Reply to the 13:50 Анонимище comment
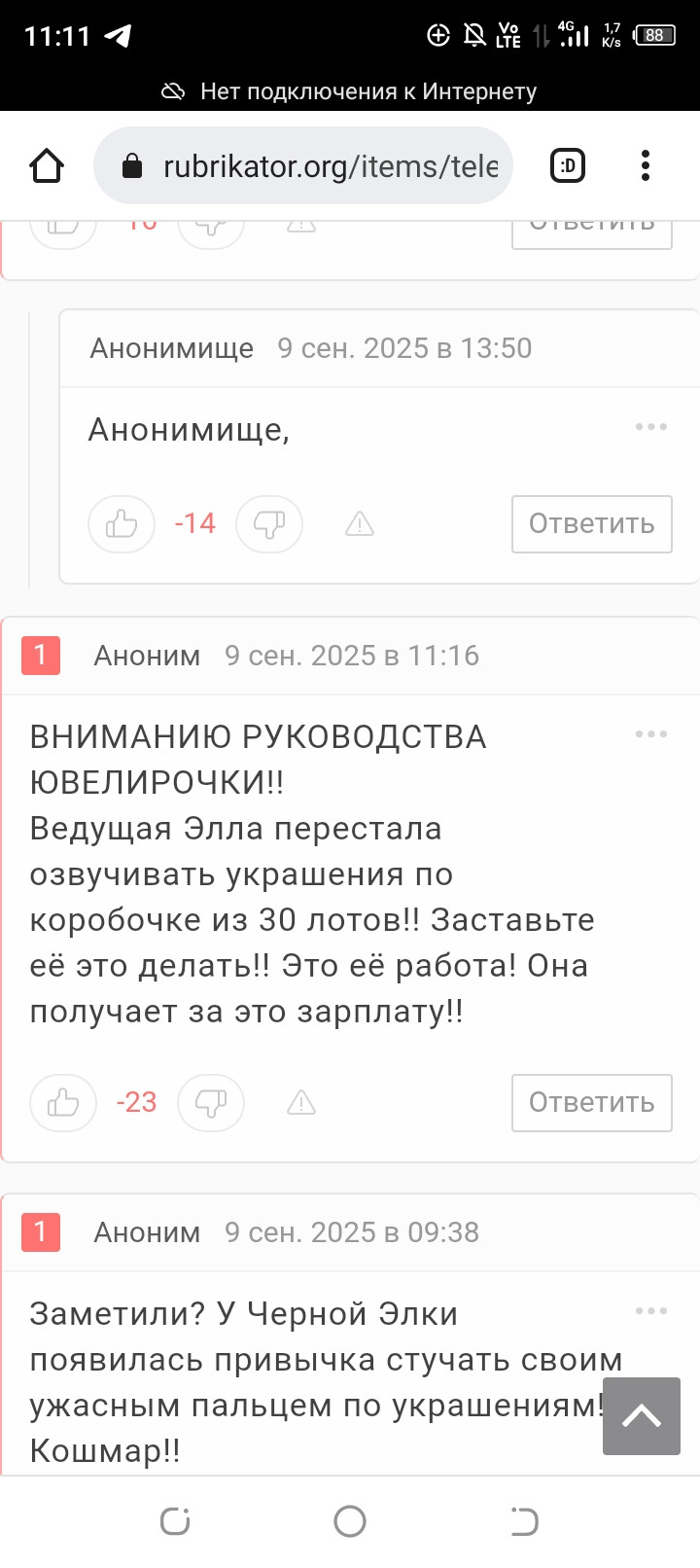The image size is (700, 1568). tap(592, 524)
